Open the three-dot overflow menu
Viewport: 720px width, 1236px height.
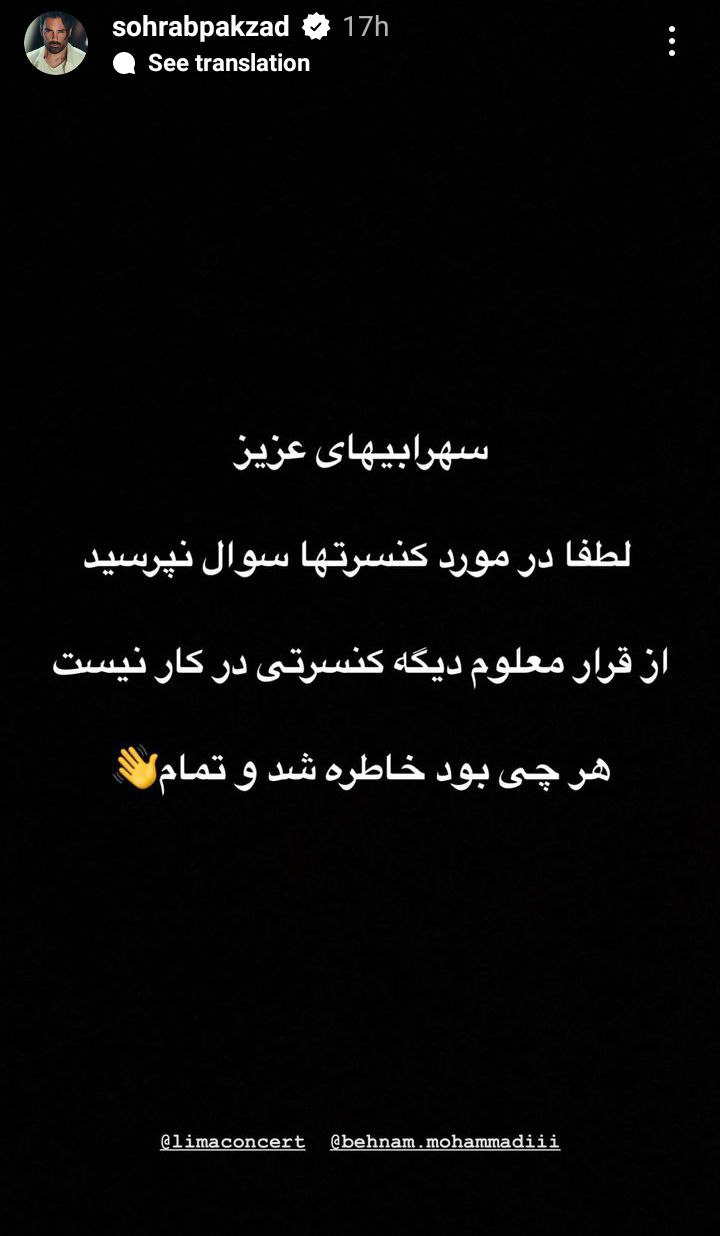click(x=671, y=41)
